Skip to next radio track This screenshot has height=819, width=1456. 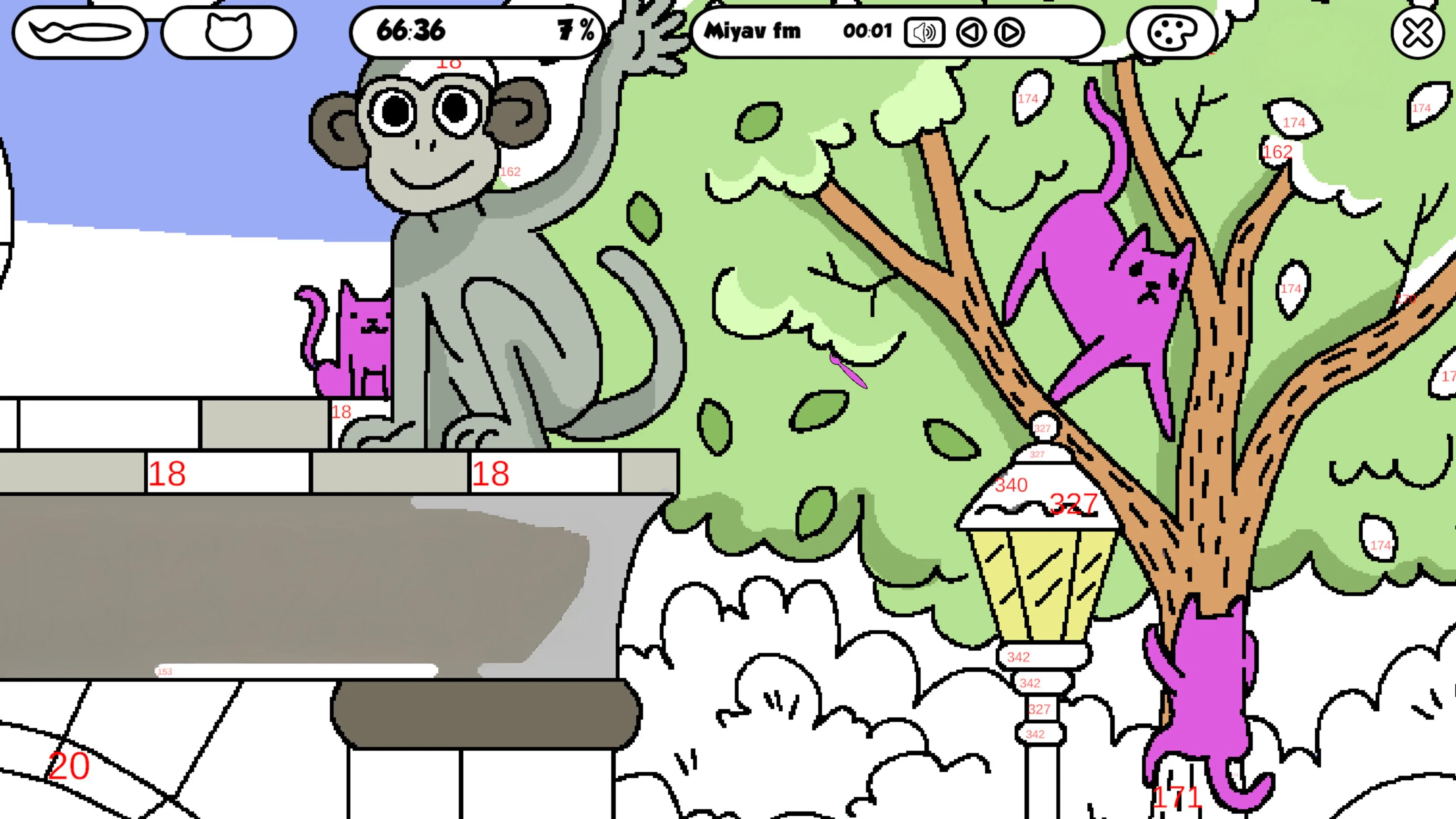[1009, 32]
